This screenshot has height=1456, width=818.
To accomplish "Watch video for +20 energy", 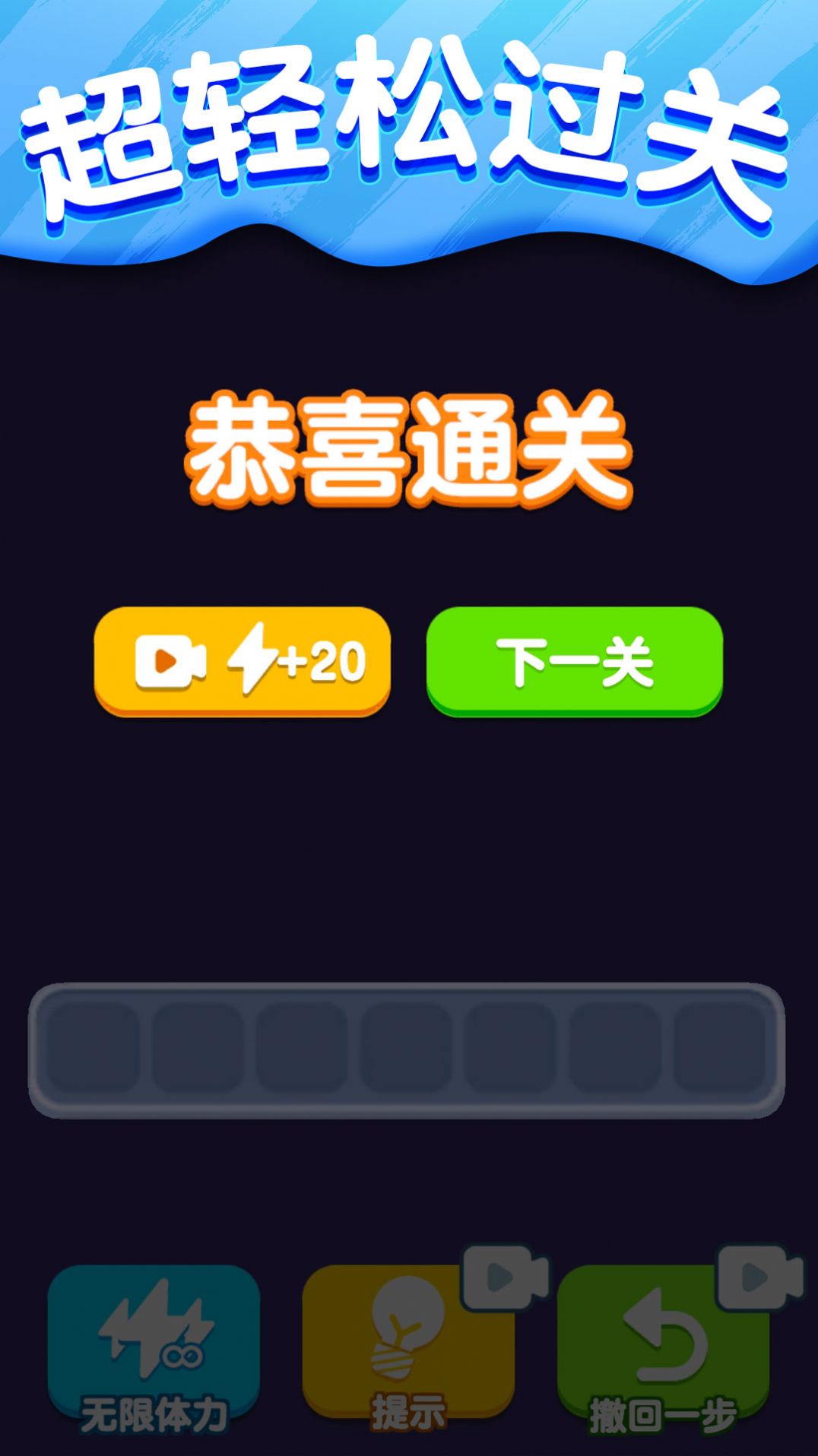I will coord(242,660).
